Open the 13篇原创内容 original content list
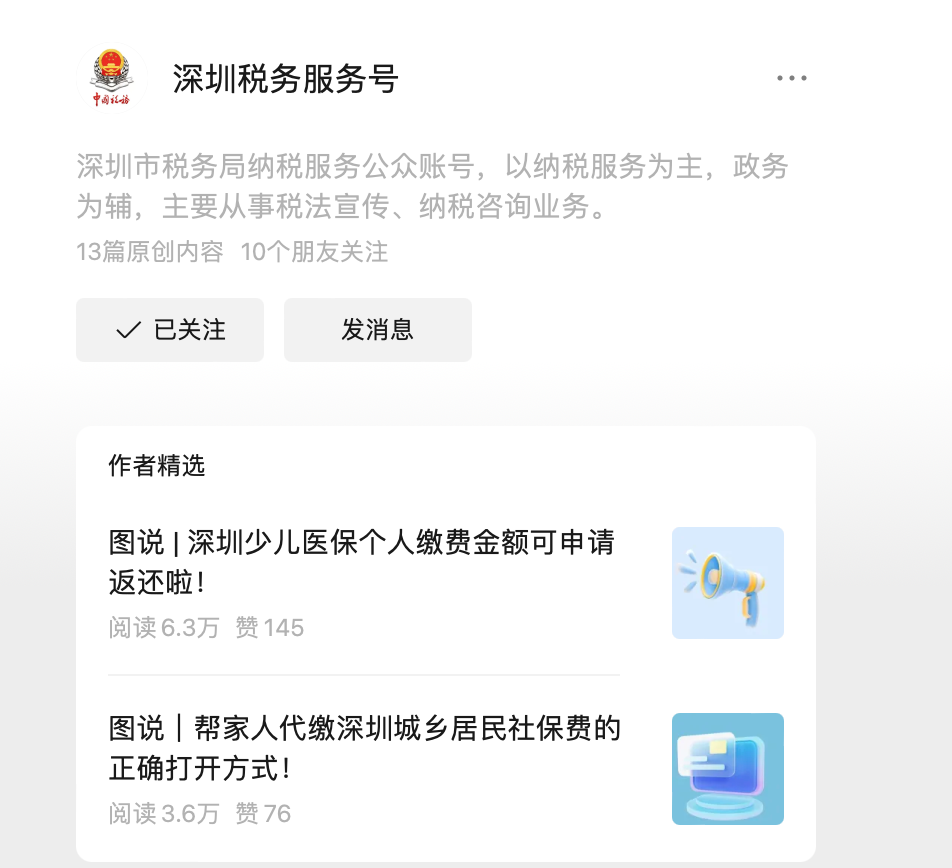 tap(150, 251)
